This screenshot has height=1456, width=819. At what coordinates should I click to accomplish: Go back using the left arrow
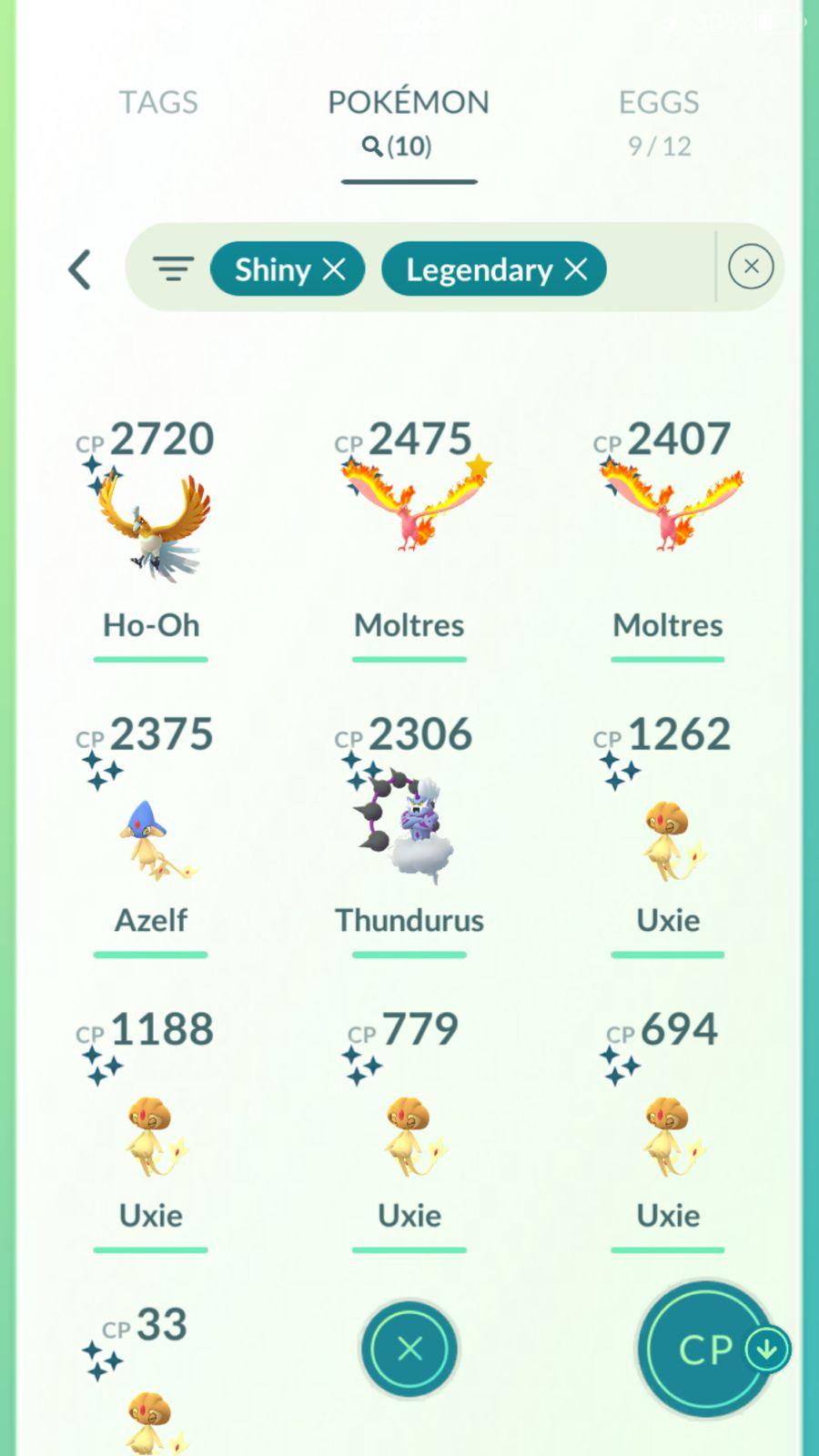pos(80,269)
